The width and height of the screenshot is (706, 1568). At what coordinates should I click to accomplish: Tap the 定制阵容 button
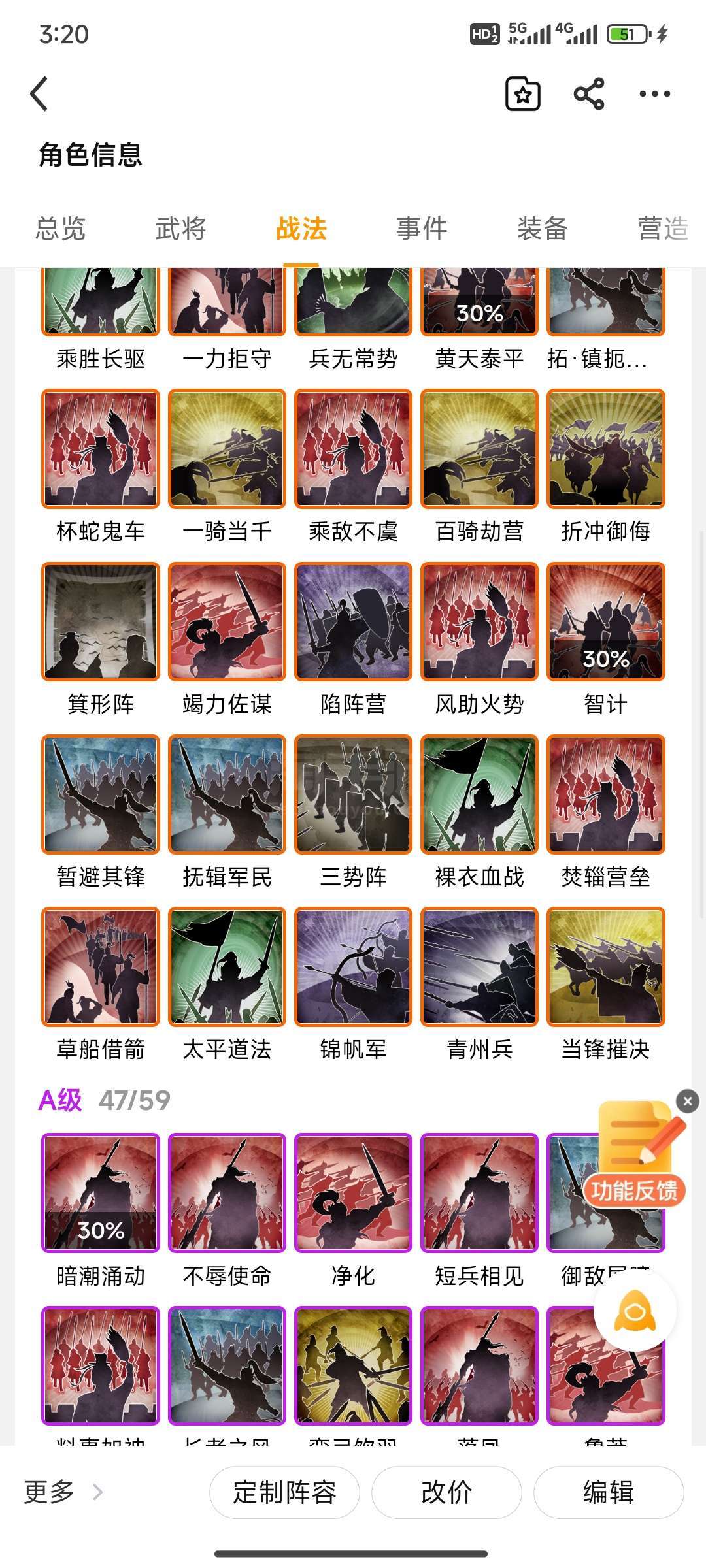coord(284,1492)
